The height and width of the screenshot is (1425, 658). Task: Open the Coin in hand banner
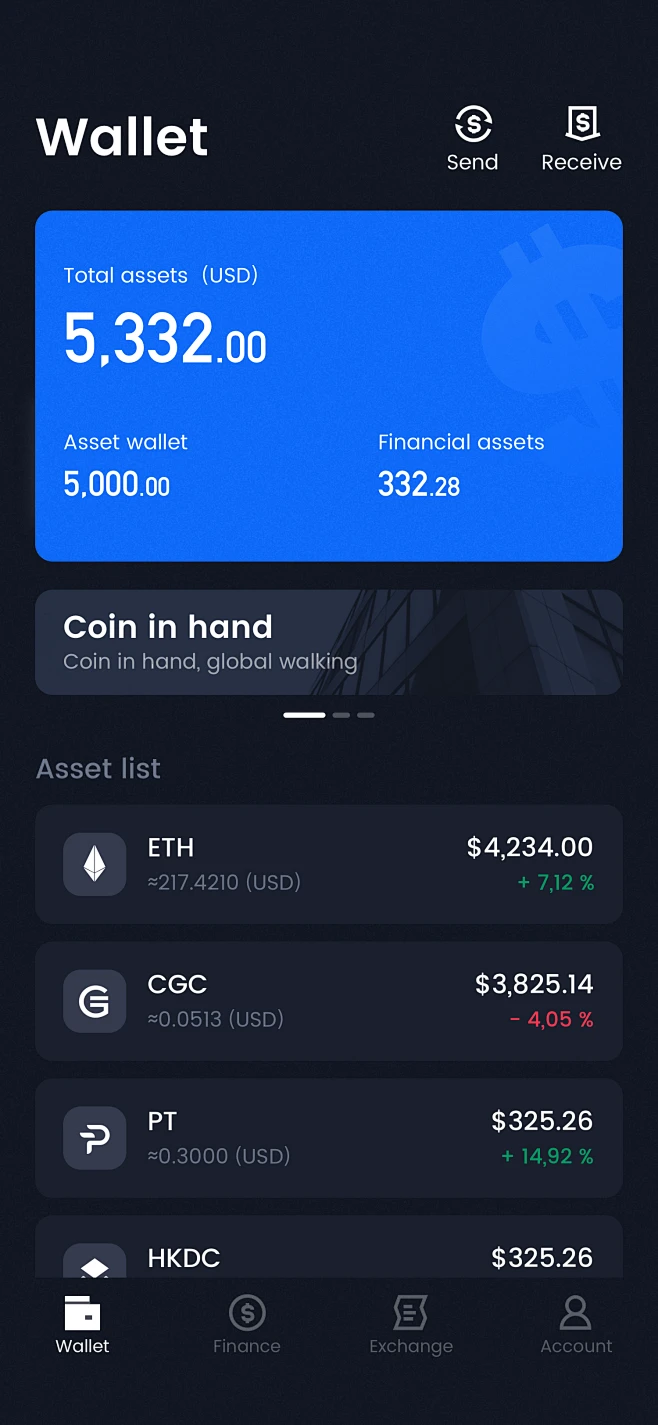click(x=329, y=642)
